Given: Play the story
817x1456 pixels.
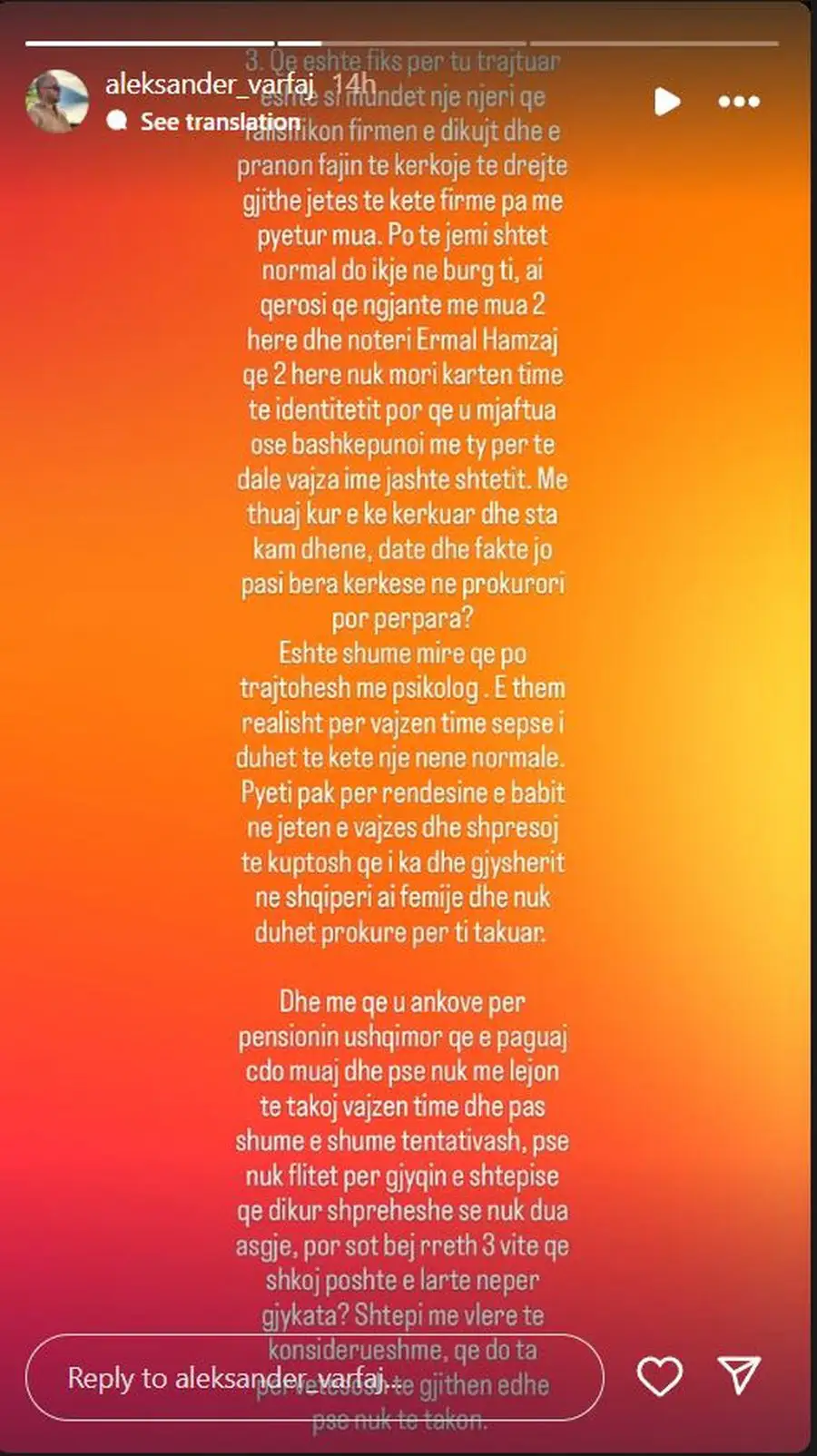Looking at the screenshot, I should [667, 101].
